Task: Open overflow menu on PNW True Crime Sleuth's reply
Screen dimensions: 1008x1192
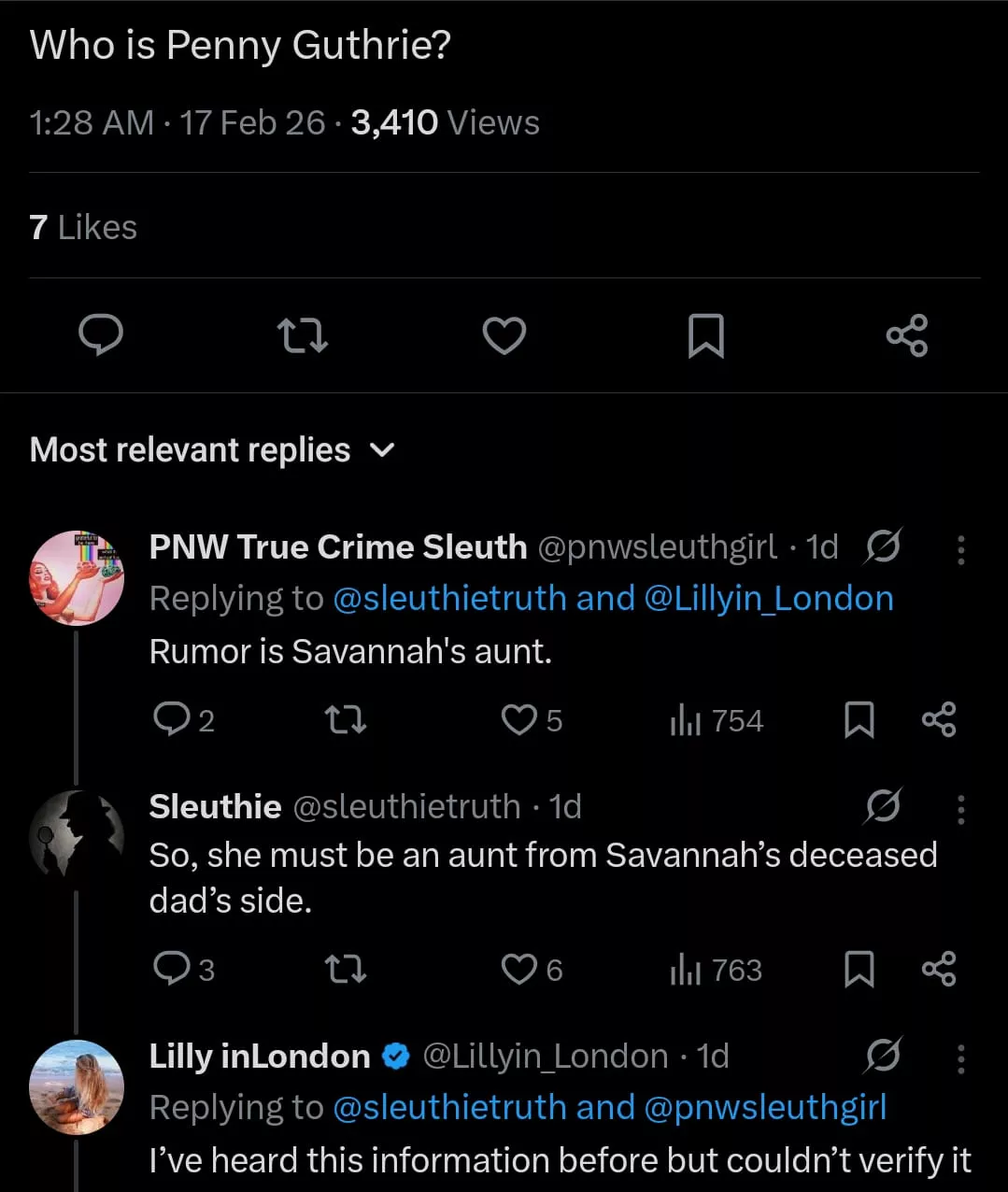Action: [x=960, y=548]
